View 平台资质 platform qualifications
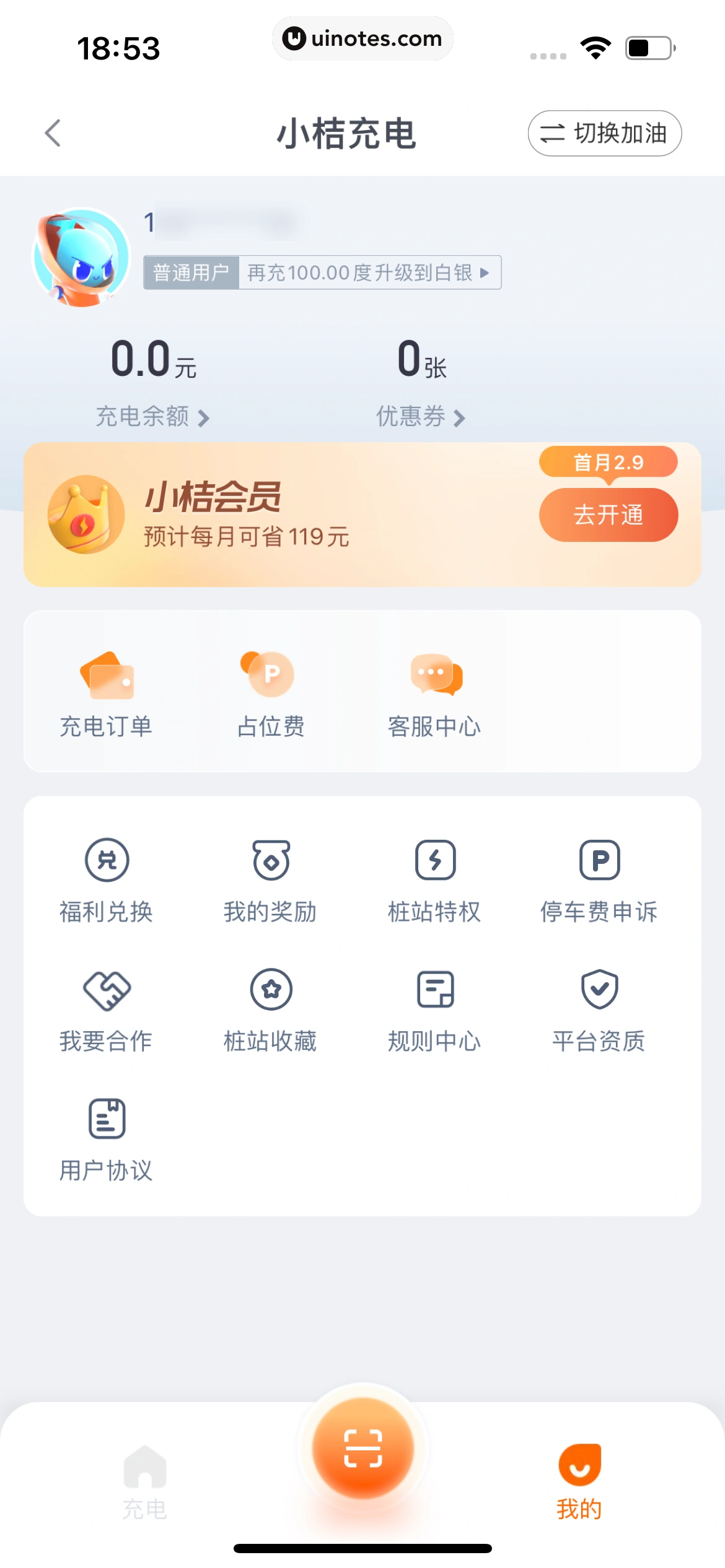This screenshot has height=1568, width=725. tap(599, 1008)
